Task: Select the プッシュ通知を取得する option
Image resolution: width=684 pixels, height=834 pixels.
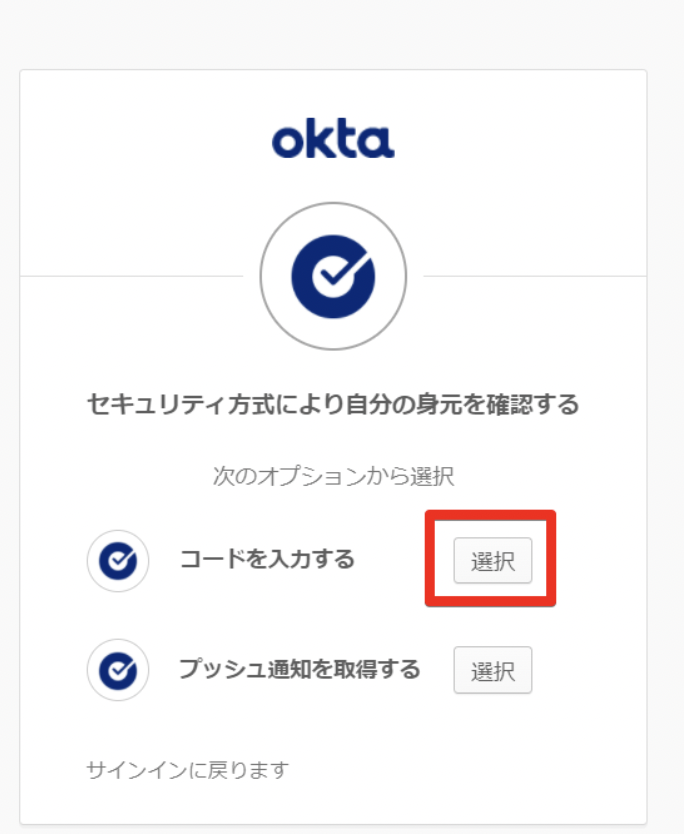Action: pos(492,670)
